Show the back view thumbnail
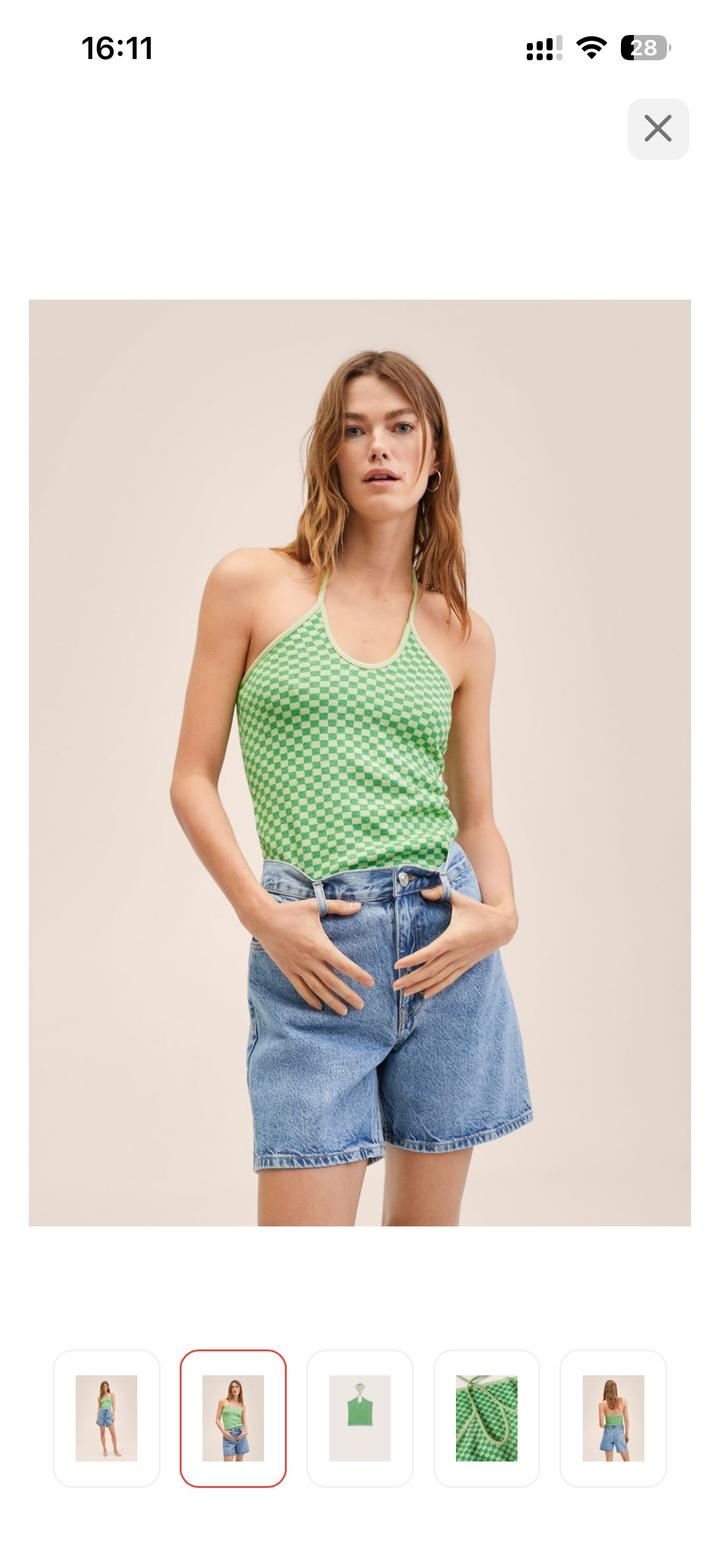Screen dimensions: 720x1558 tap(613, 1417)
